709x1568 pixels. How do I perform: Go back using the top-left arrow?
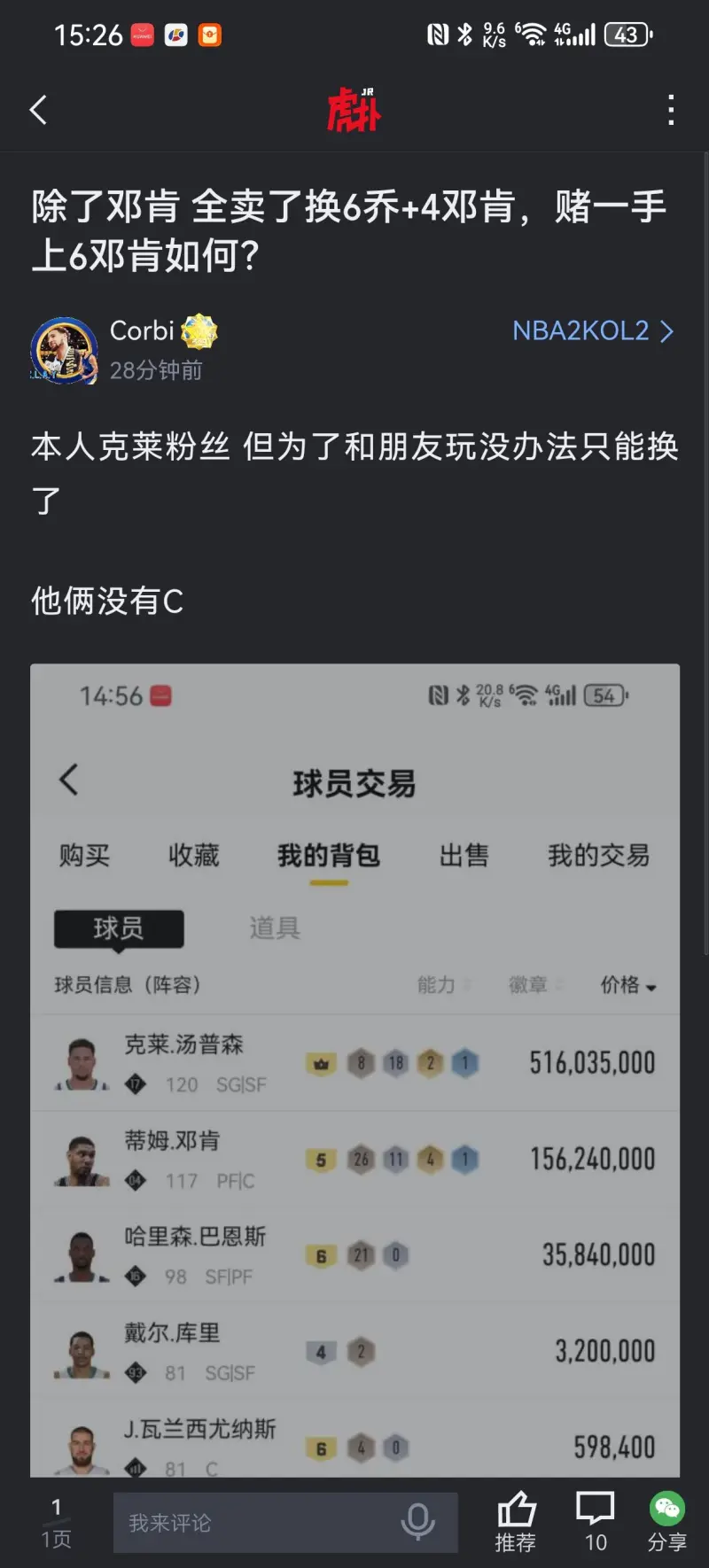[38, 111]
